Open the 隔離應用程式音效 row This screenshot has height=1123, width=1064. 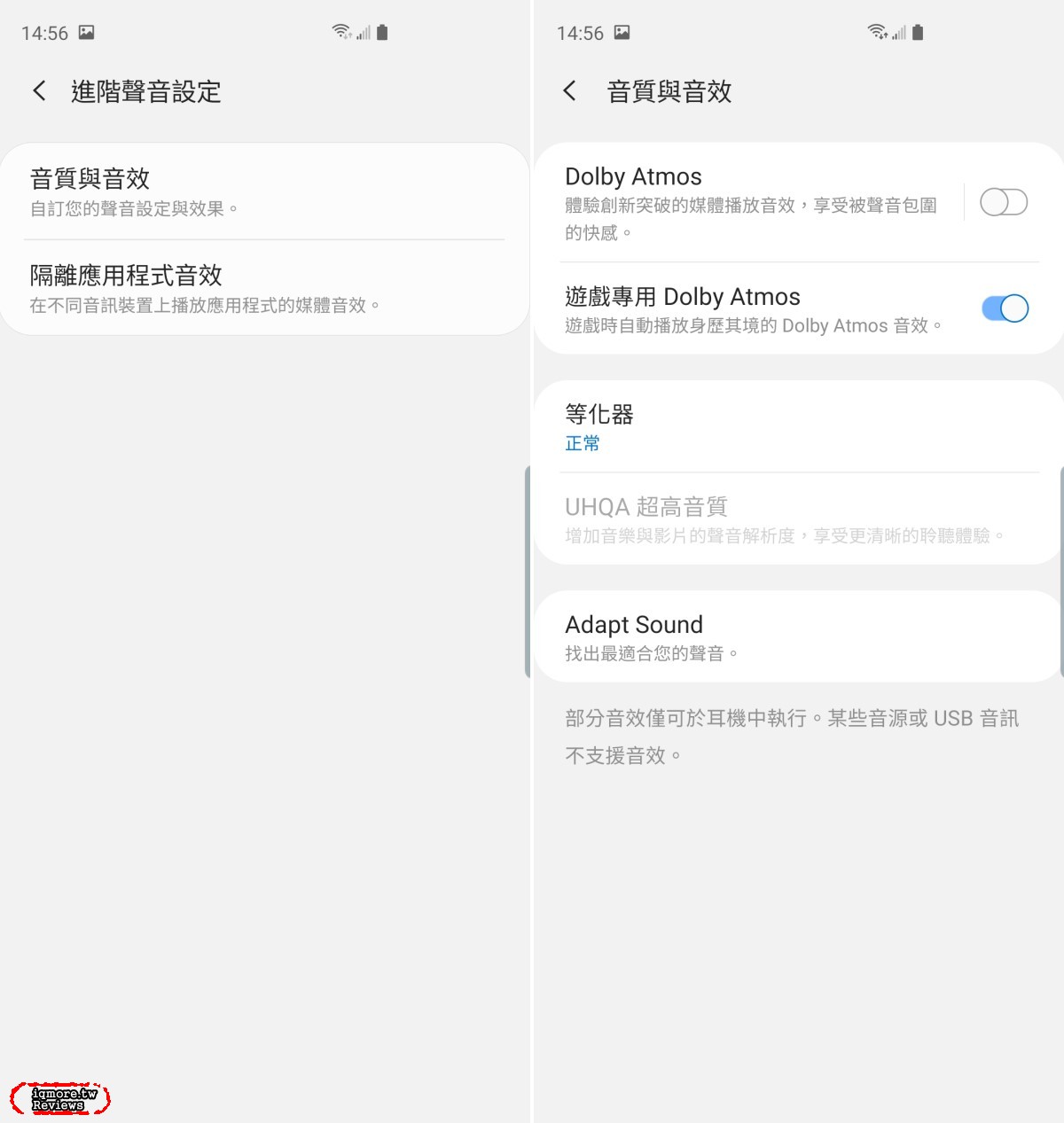click(x=264, y=289)
